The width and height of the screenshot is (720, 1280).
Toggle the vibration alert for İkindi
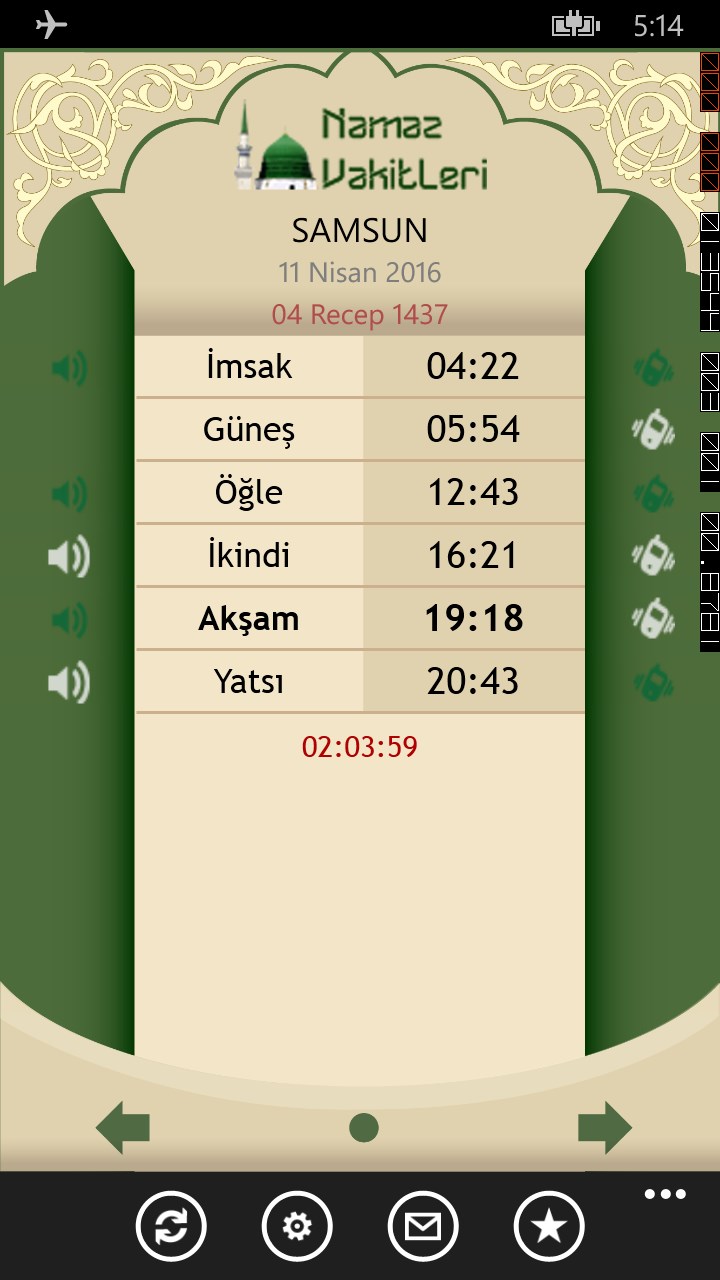click(x=653, y=556)
